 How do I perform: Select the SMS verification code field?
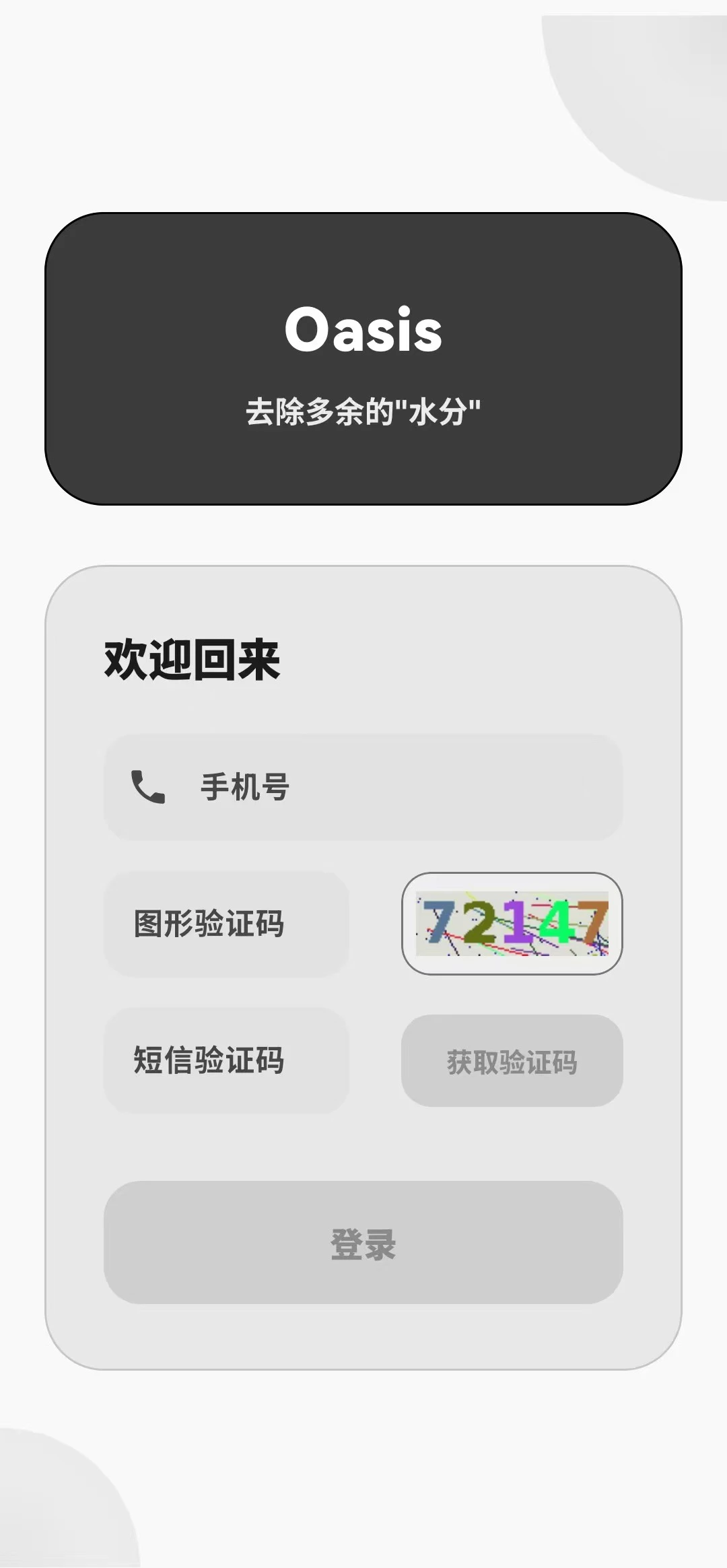click(227, 1060)
